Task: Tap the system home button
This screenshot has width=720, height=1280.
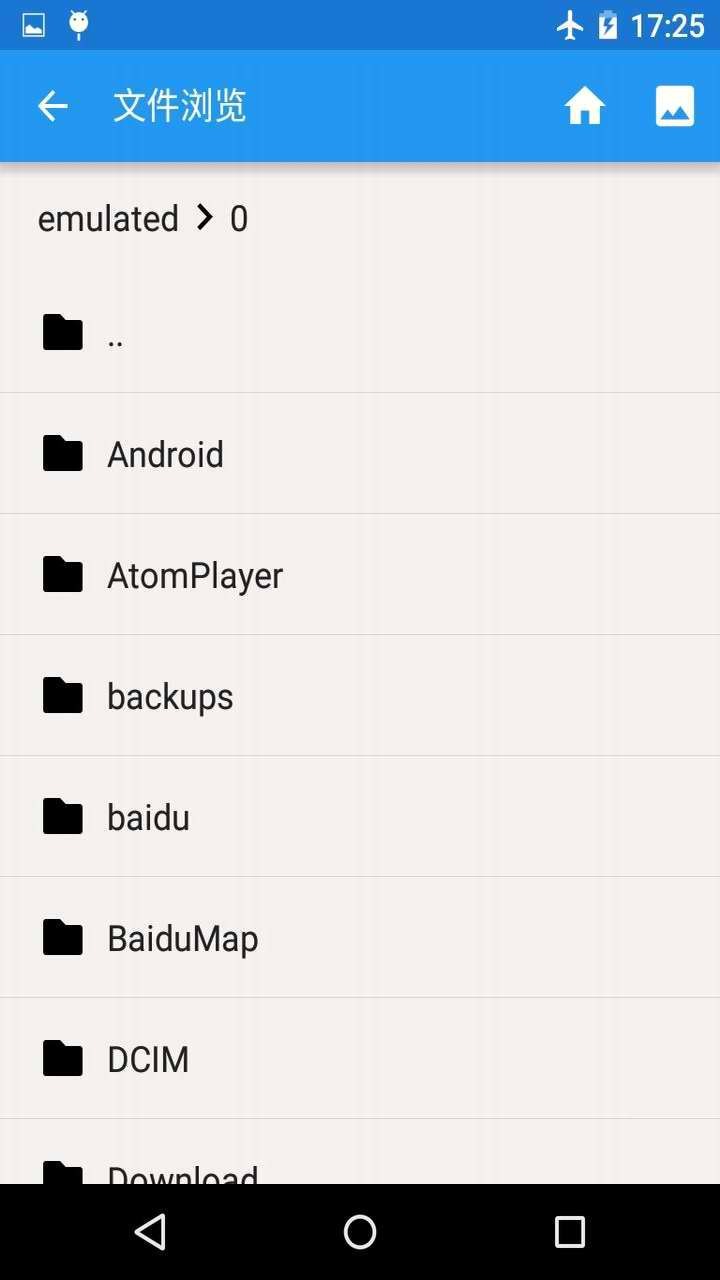Action: [360, 1232]
